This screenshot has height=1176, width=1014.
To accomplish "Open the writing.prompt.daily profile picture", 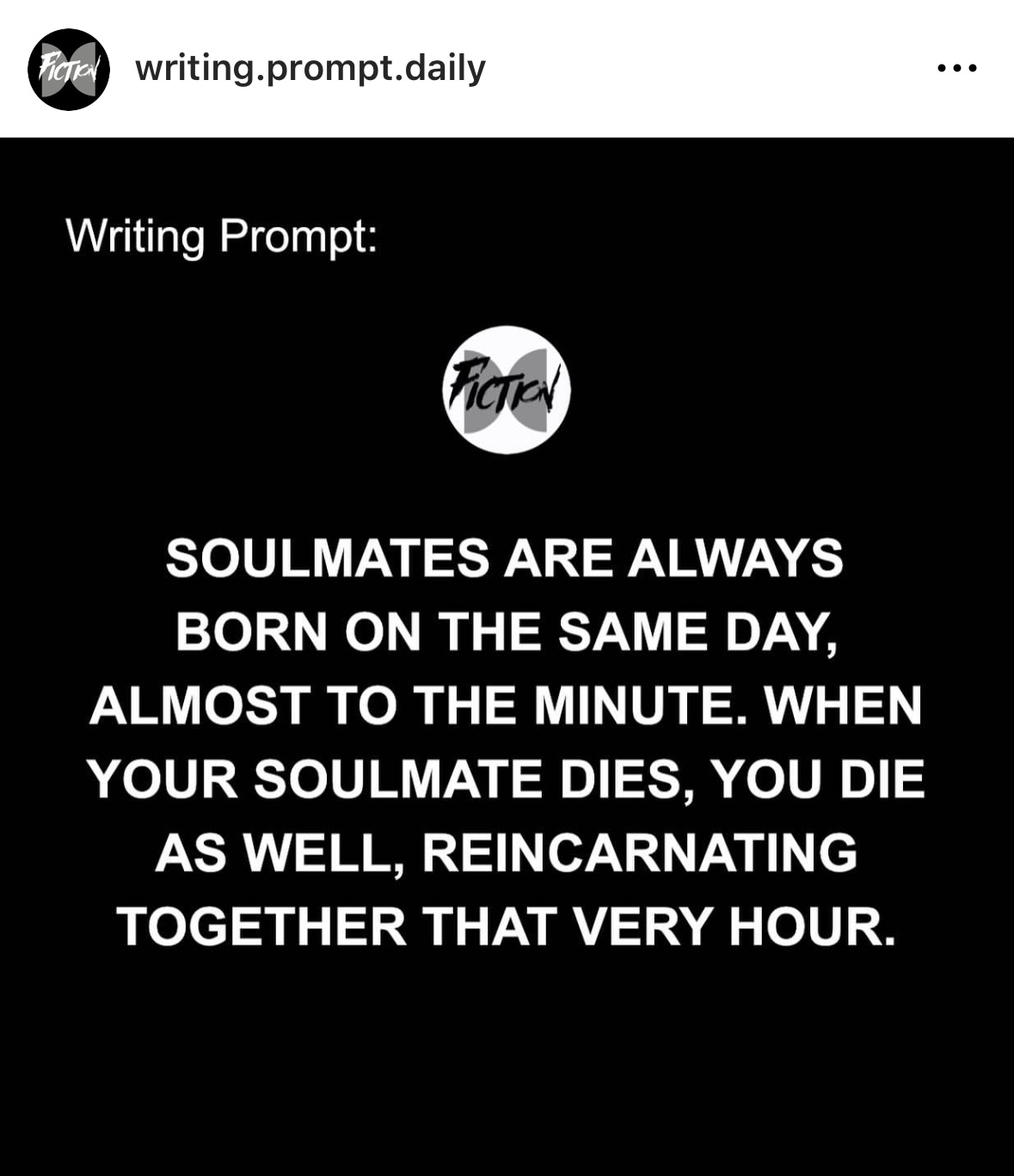I will (x=69, y=69).
